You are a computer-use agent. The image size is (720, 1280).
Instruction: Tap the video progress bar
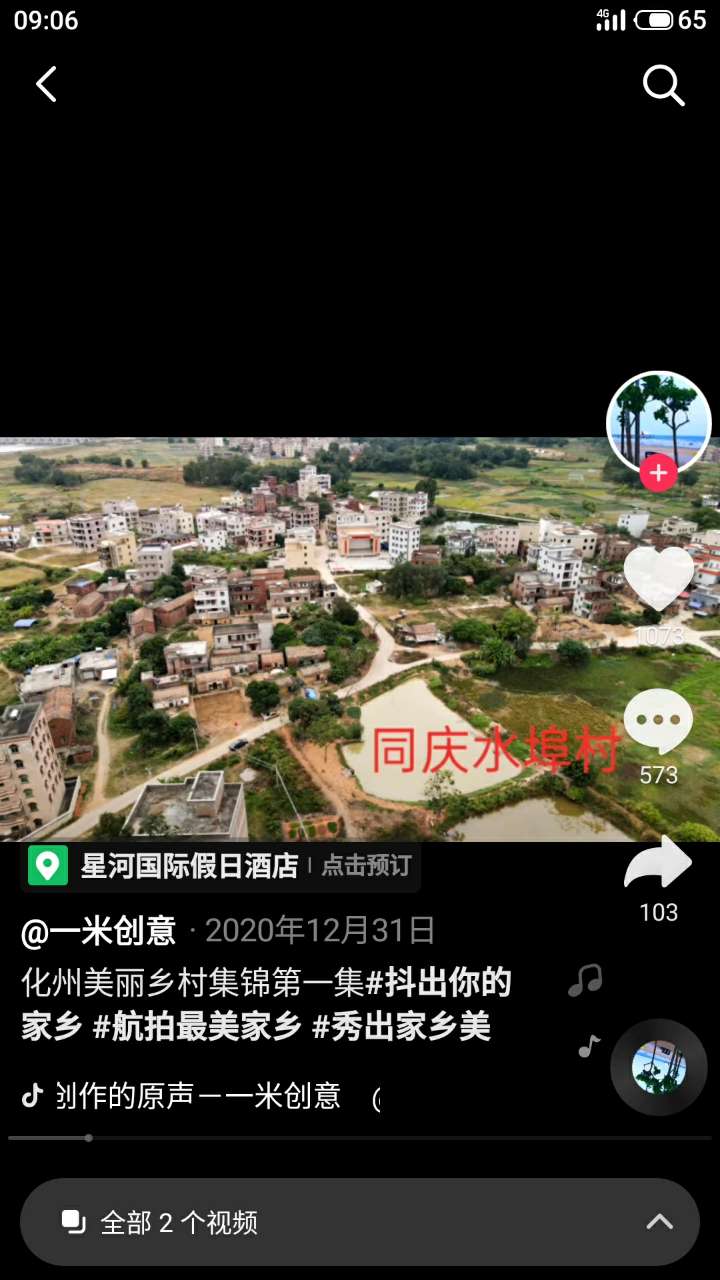[360, 1138]
